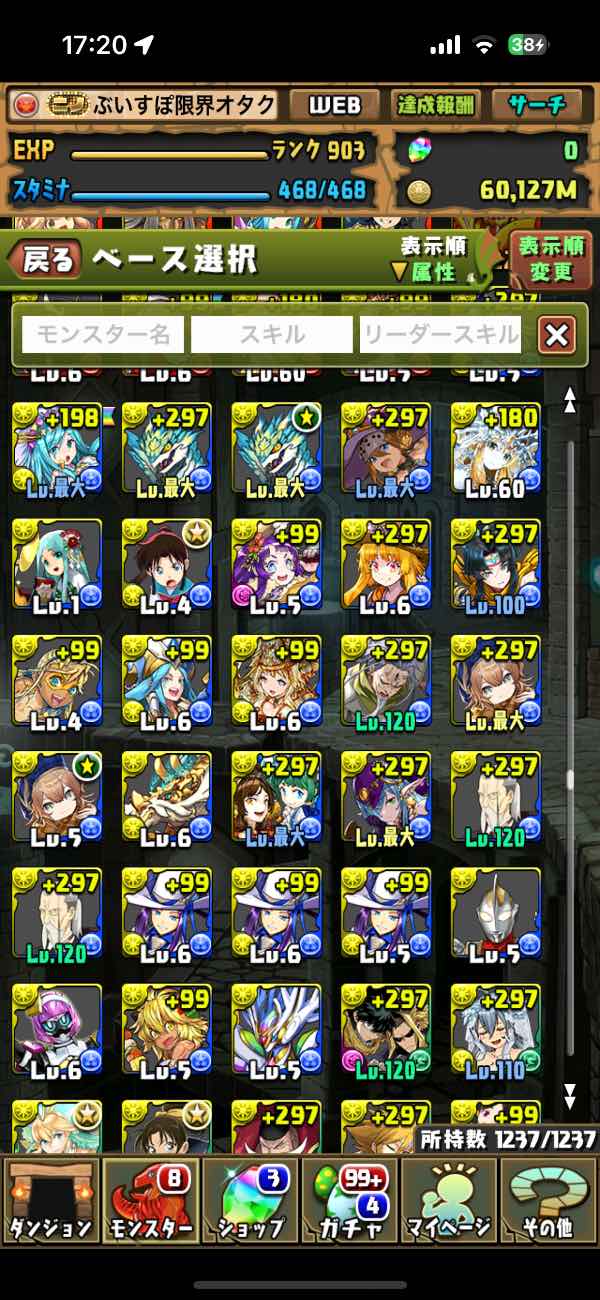The image size is (600, 1300).
Task: Change sort order with 表示順変更
Action: coord(551,258)
